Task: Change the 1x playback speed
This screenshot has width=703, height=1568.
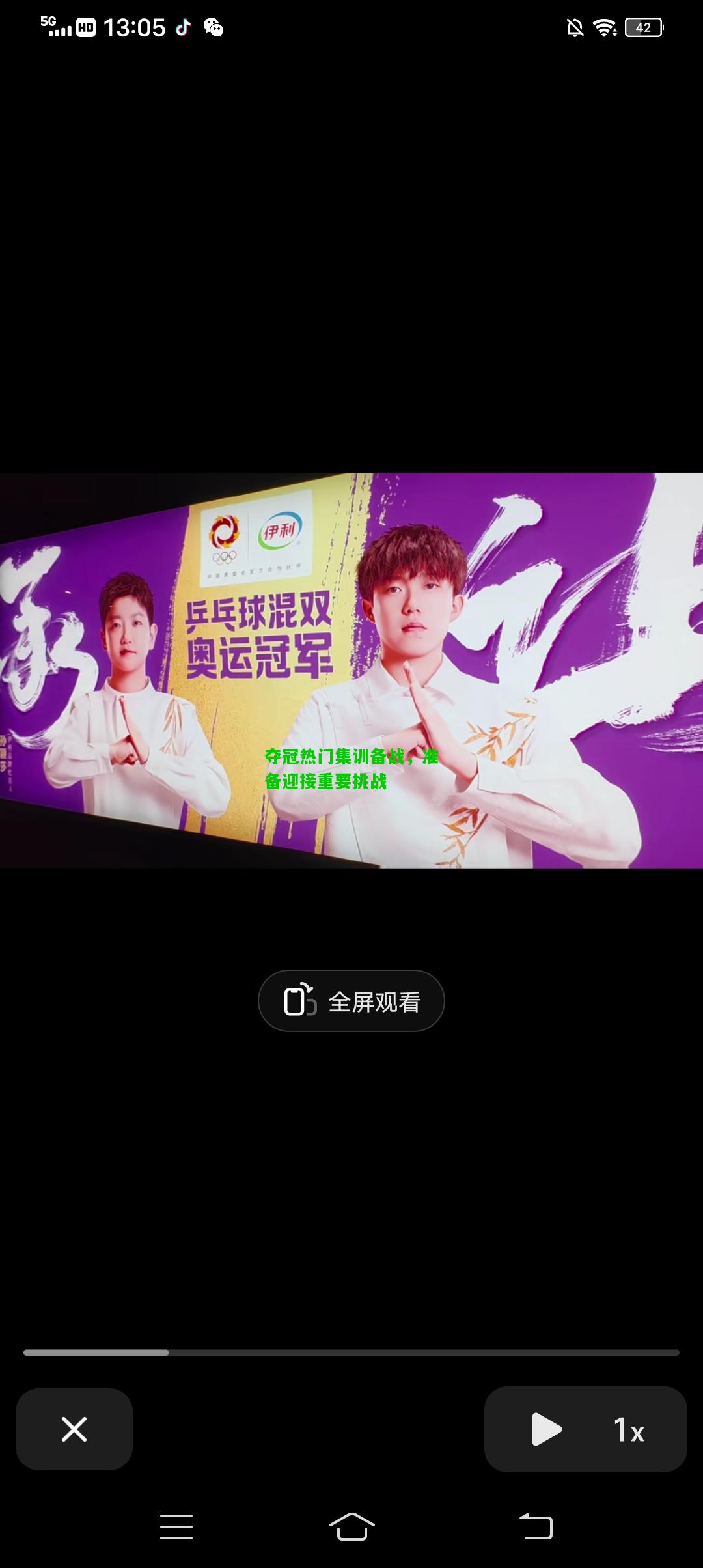Action: pos(628,1430)
